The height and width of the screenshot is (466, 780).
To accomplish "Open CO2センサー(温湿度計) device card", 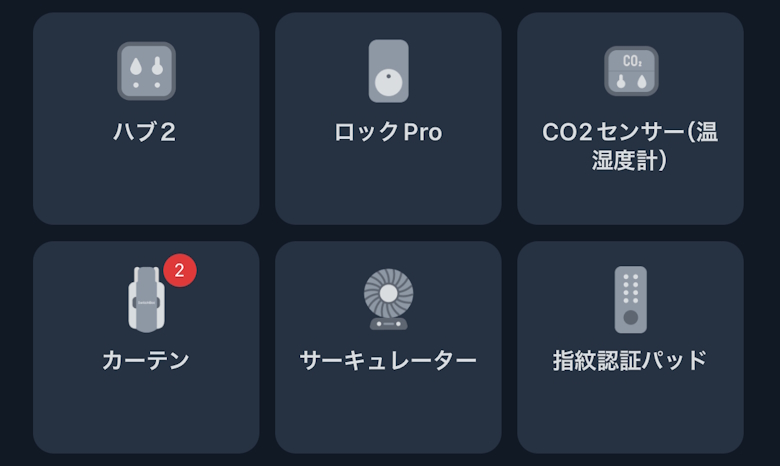I will pos(630,118).
